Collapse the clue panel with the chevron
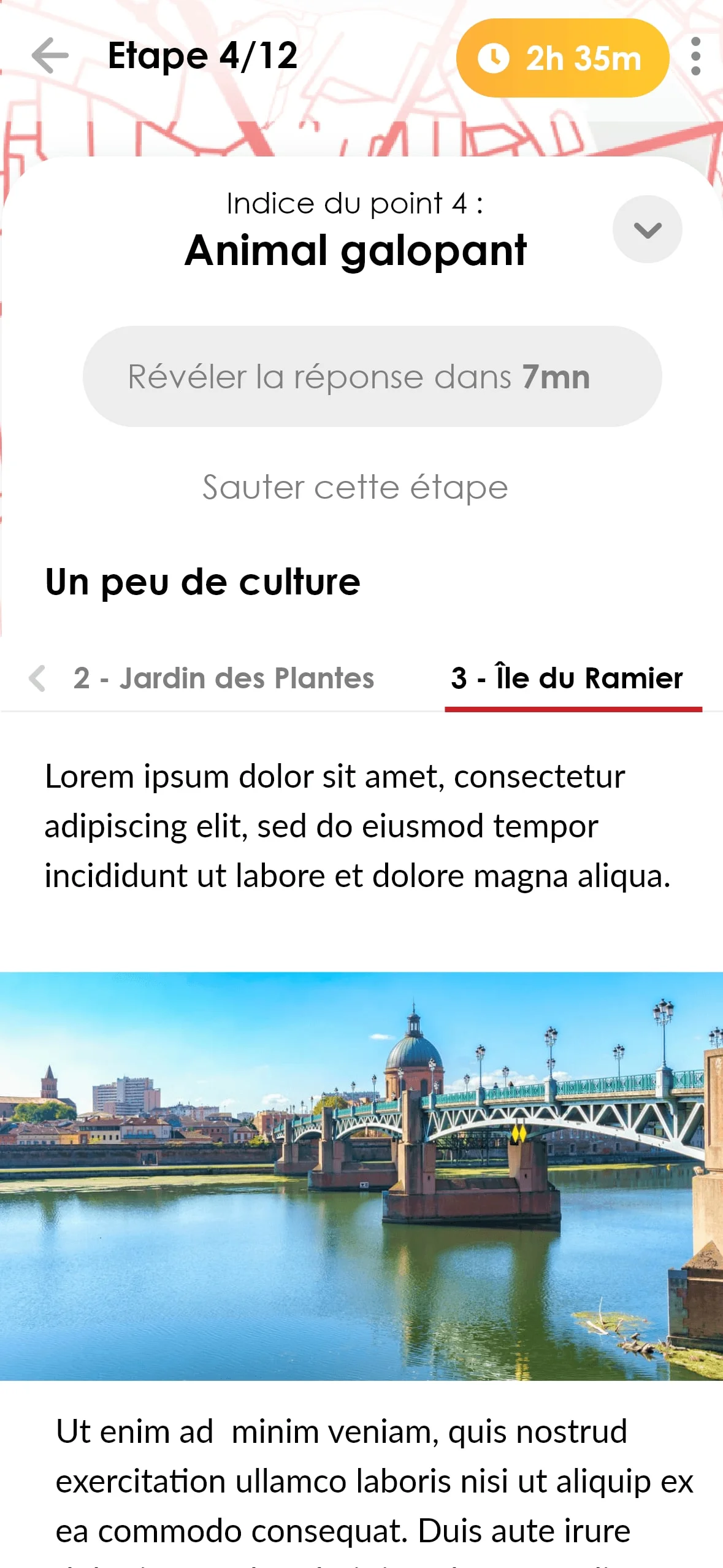Viewport: 723px width, 1568px height. point(647,229)
